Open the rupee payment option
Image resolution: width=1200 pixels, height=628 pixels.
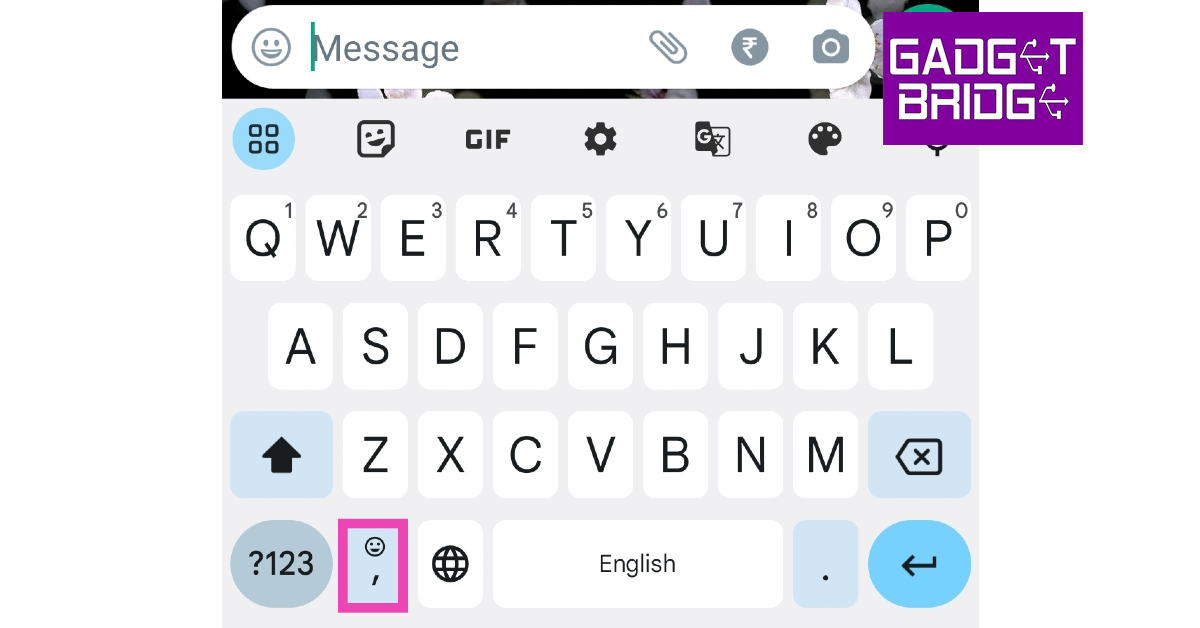click(749, 47)
